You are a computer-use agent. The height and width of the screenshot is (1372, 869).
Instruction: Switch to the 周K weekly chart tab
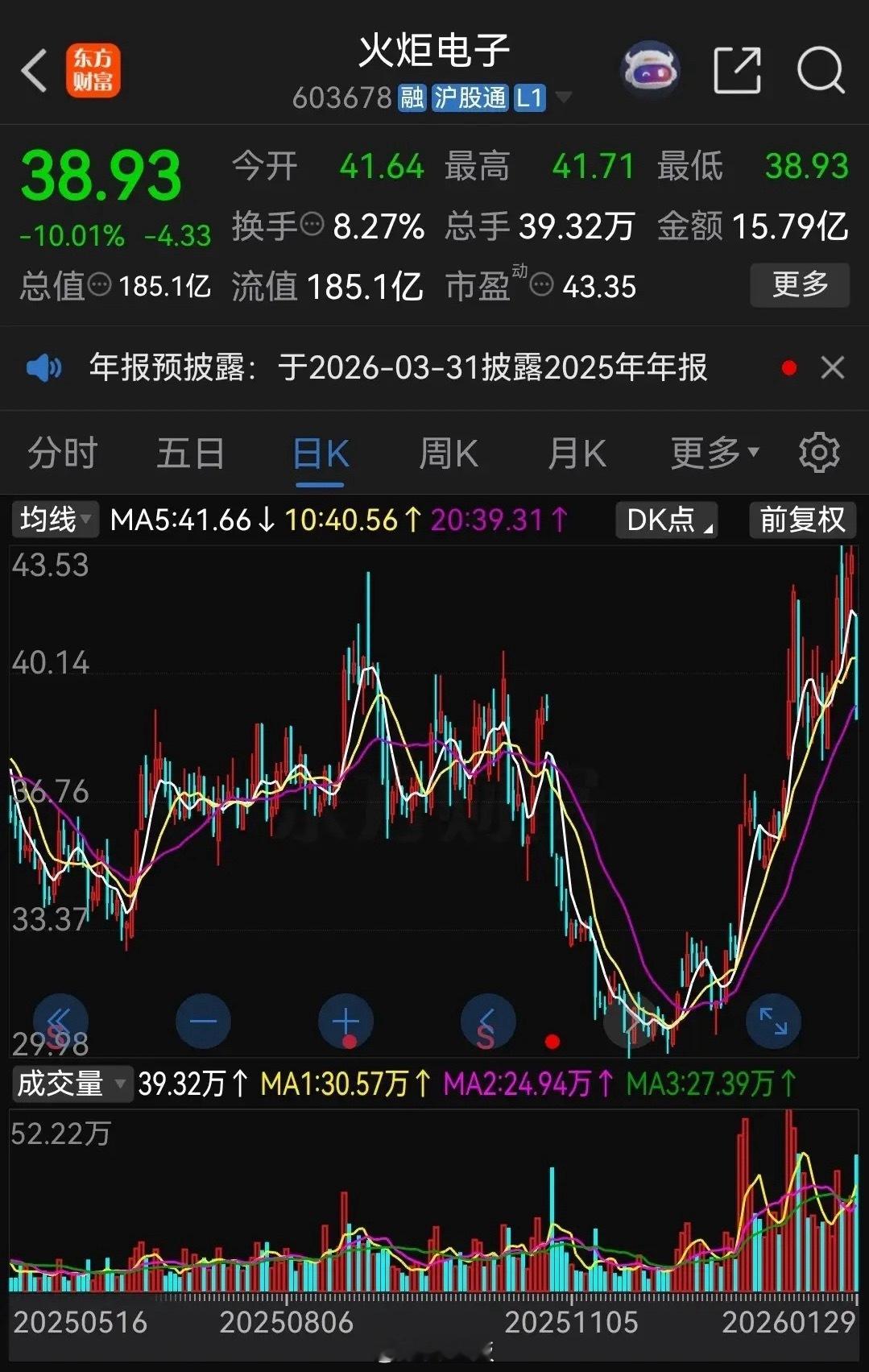click(448, 453)
